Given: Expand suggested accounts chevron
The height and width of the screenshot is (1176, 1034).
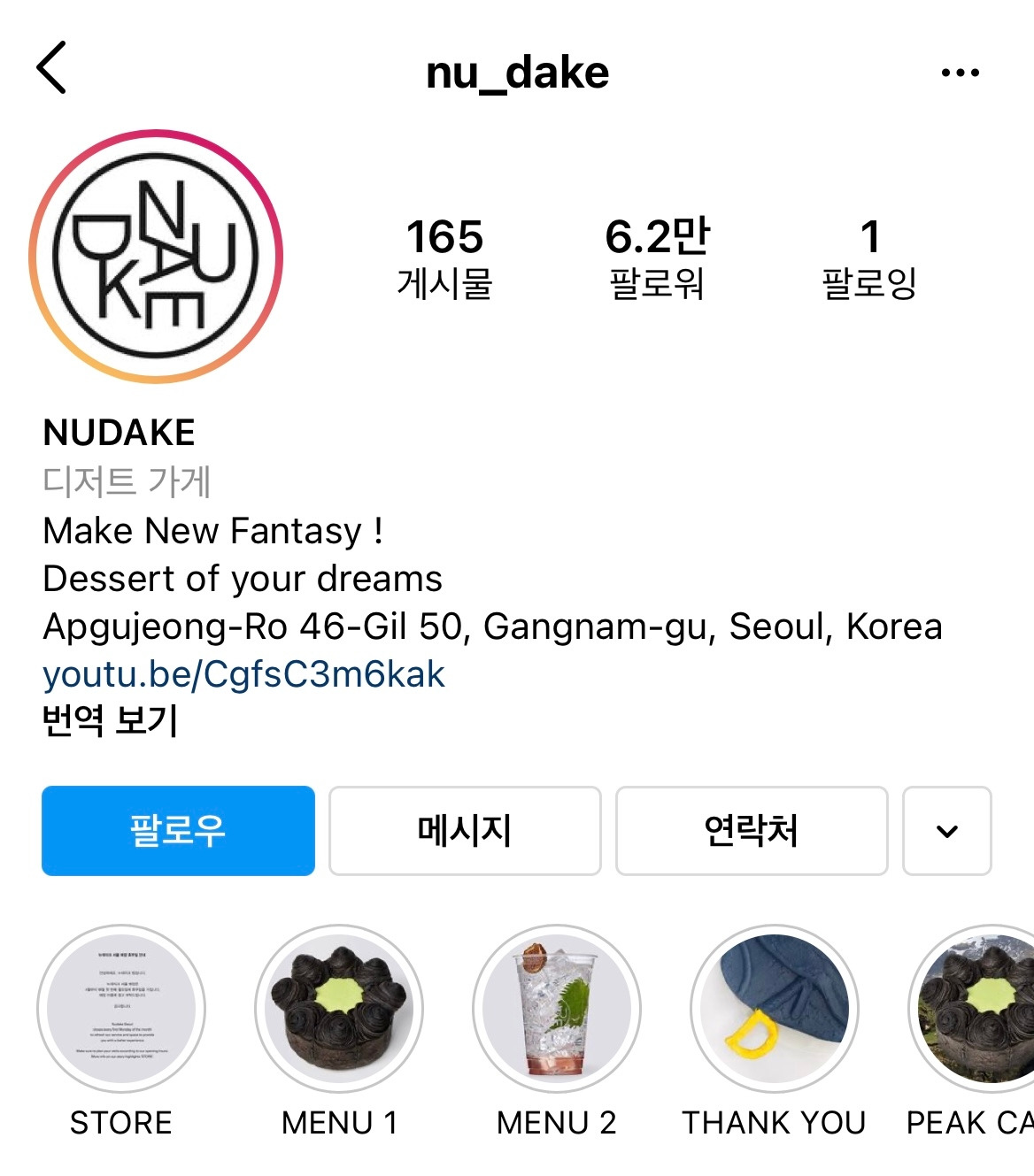Looking at the screenshot, I should click(x=947, y=831).
